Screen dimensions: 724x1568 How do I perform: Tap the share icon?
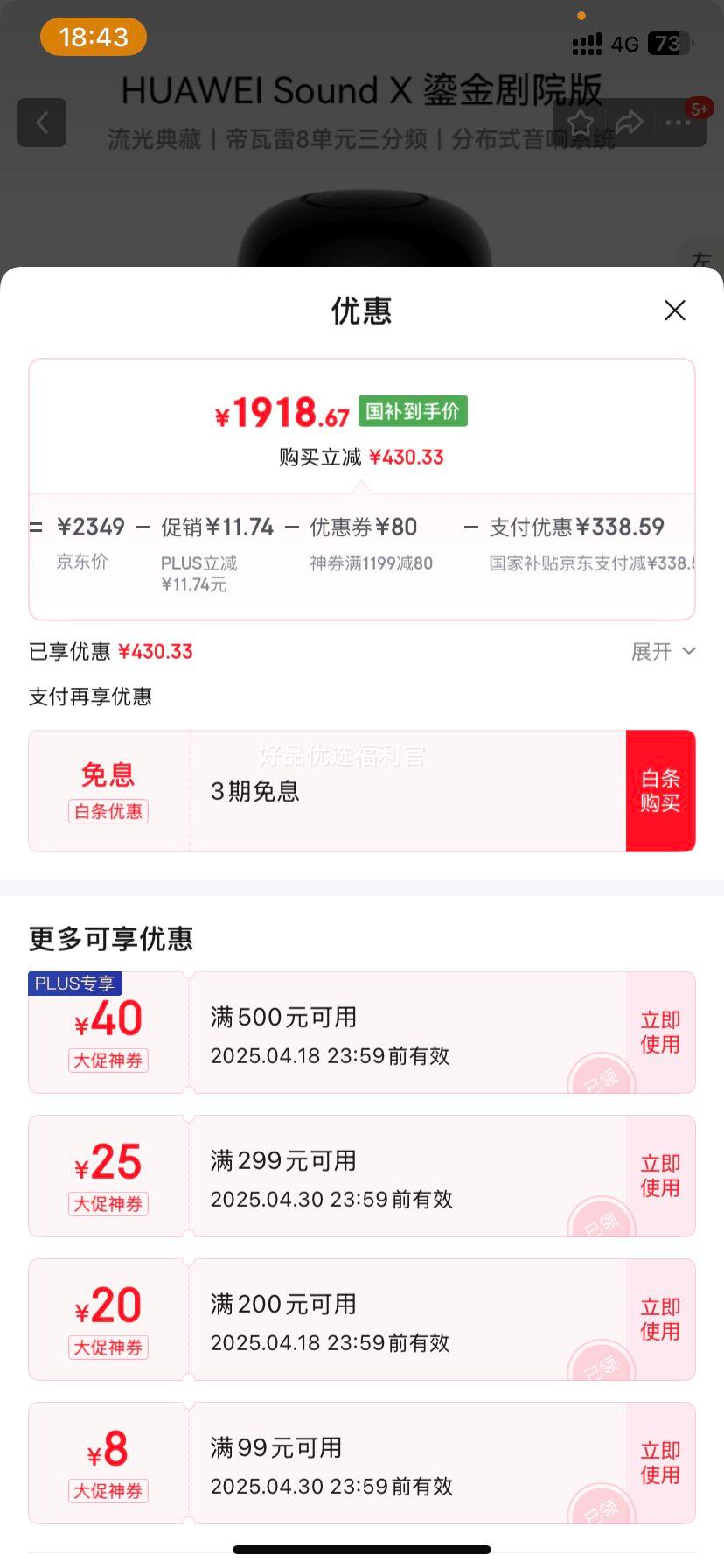pyautogui.click(x=630, y=123)
